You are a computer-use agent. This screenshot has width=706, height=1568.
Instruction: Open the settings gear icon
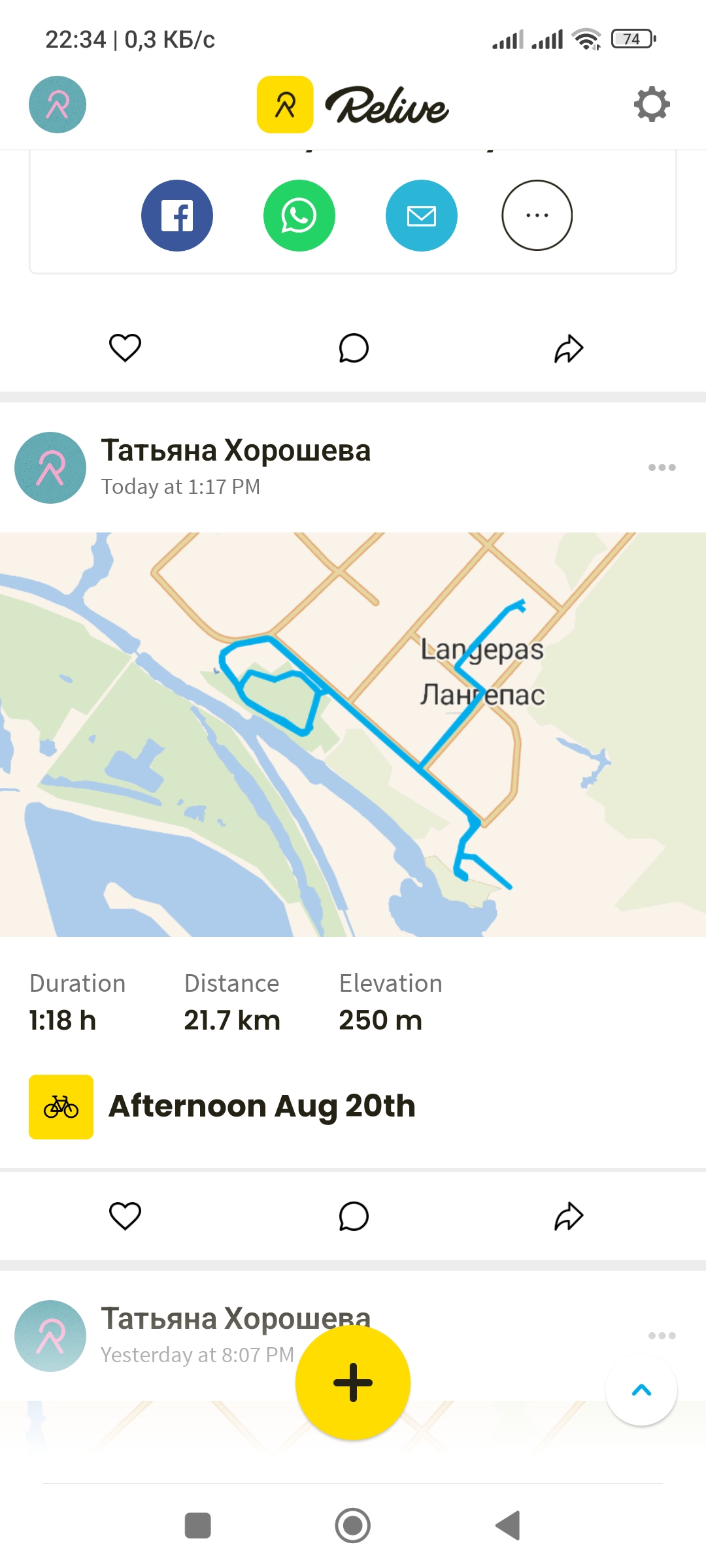pyautogui.click(x=652, y=105)
